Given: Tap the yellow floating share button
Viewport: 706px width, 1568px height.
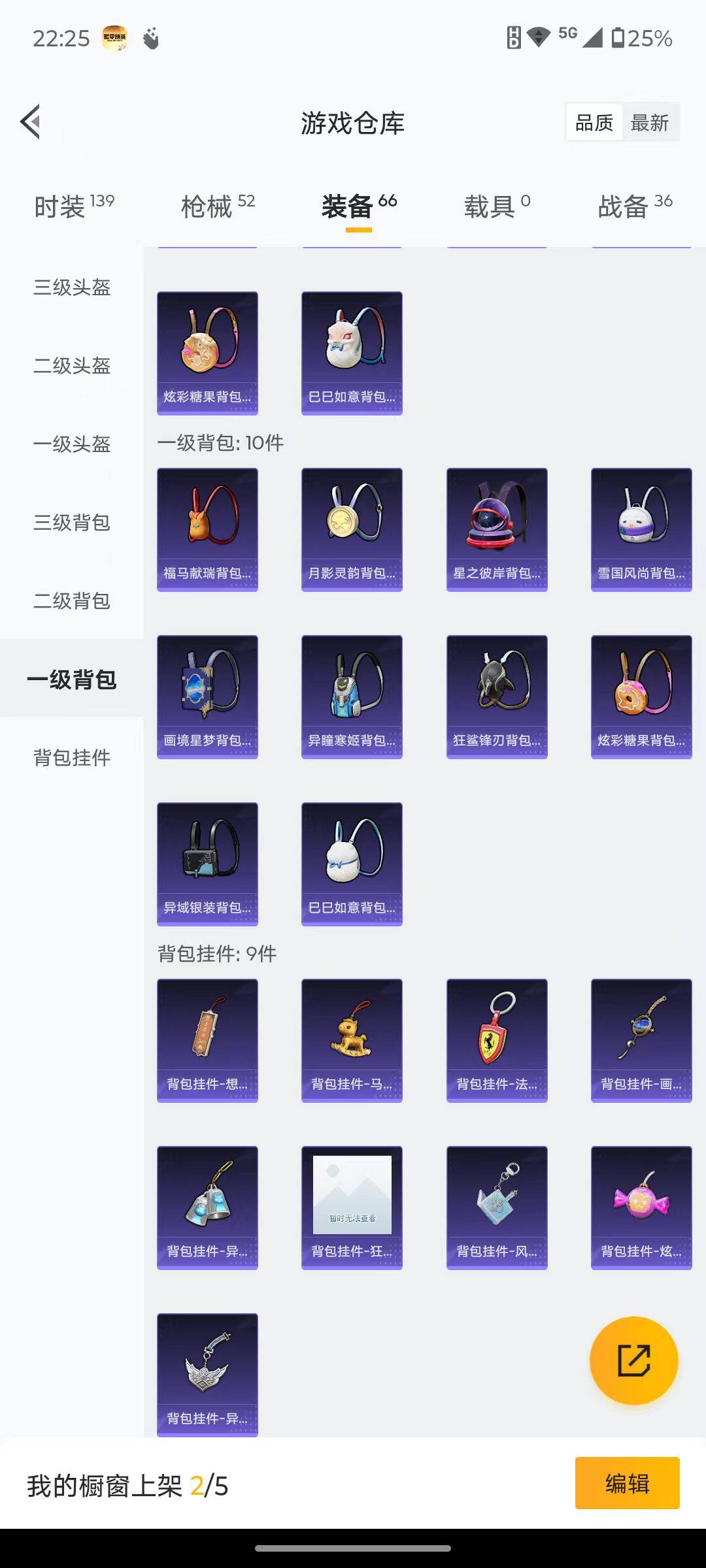Looking at the screenshot, I should click(633, 1361).
